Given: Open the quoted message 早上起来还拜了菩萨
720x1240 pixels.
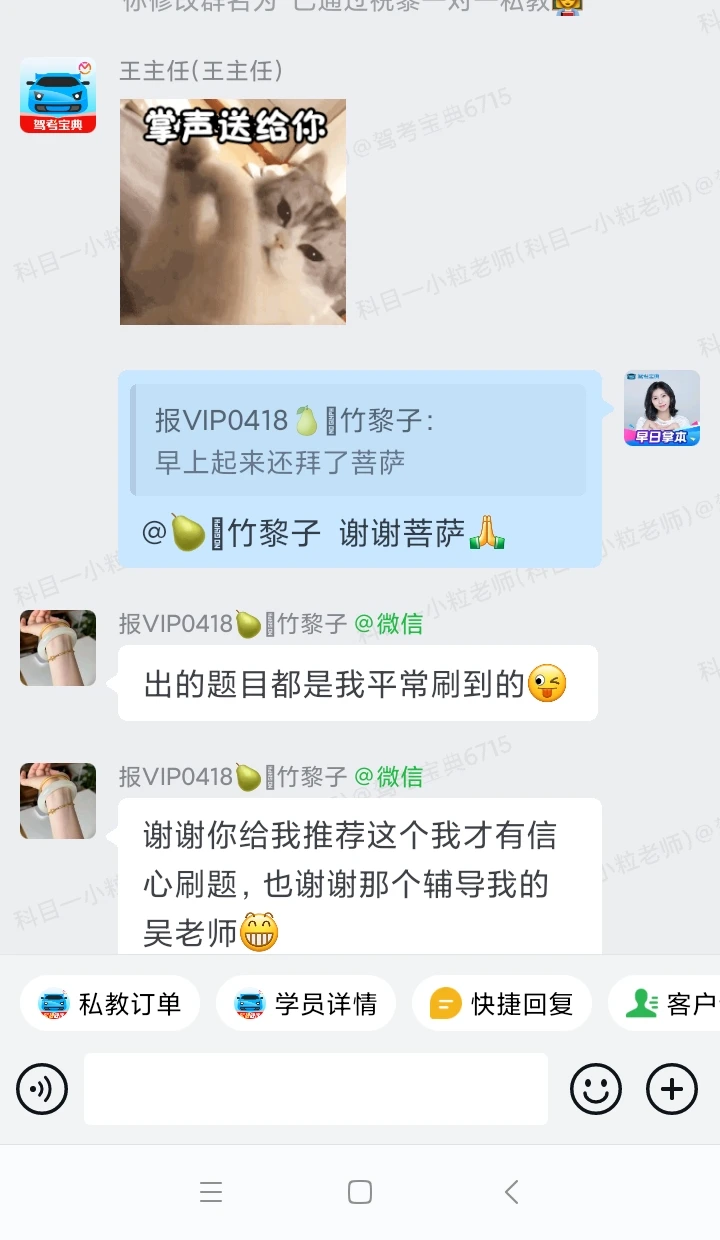Looking at the screenshot, I should click(359, 441).
